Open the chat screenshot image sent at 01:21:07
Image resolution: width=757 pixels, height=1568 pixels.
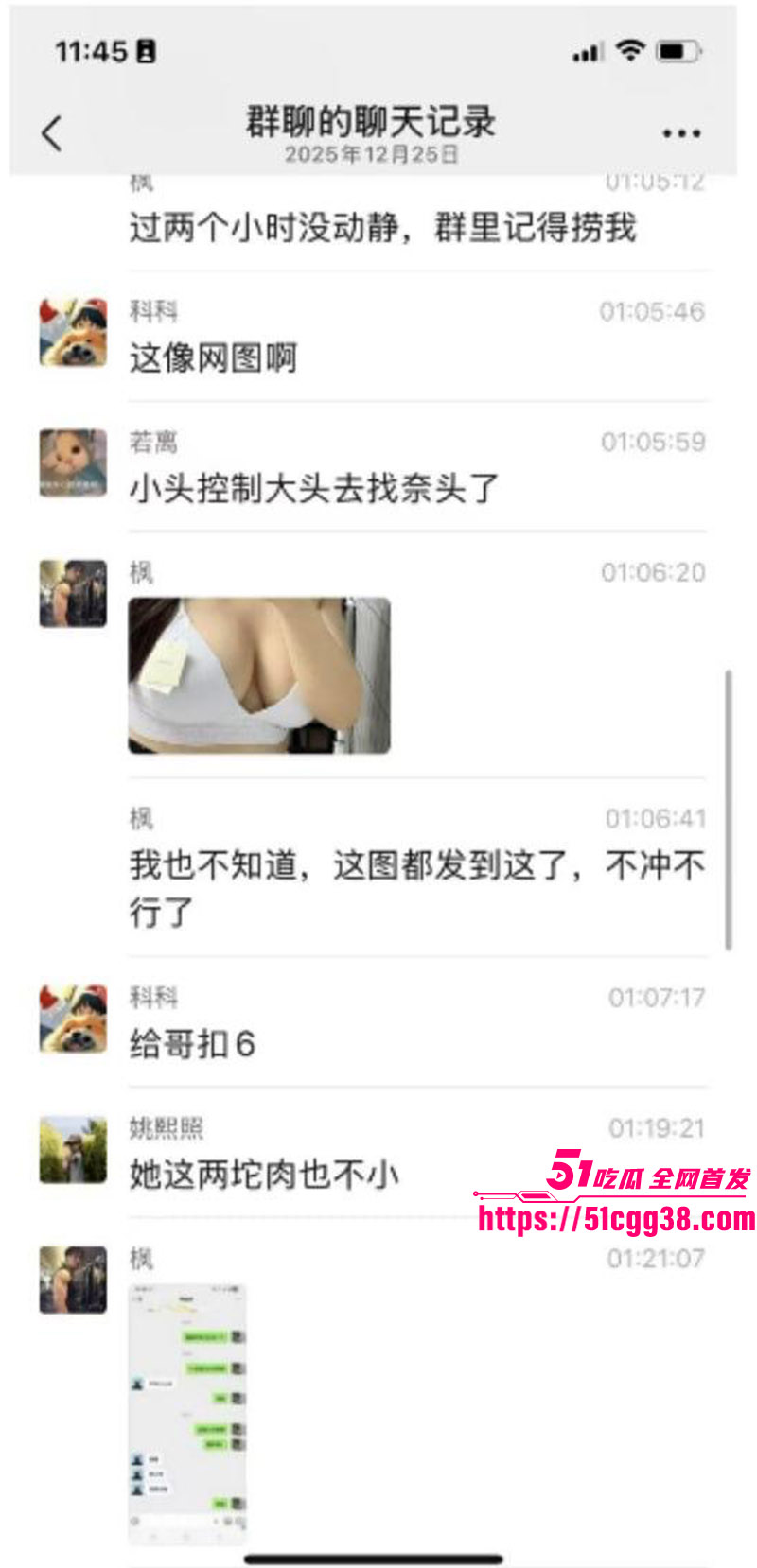point(187,1413)
